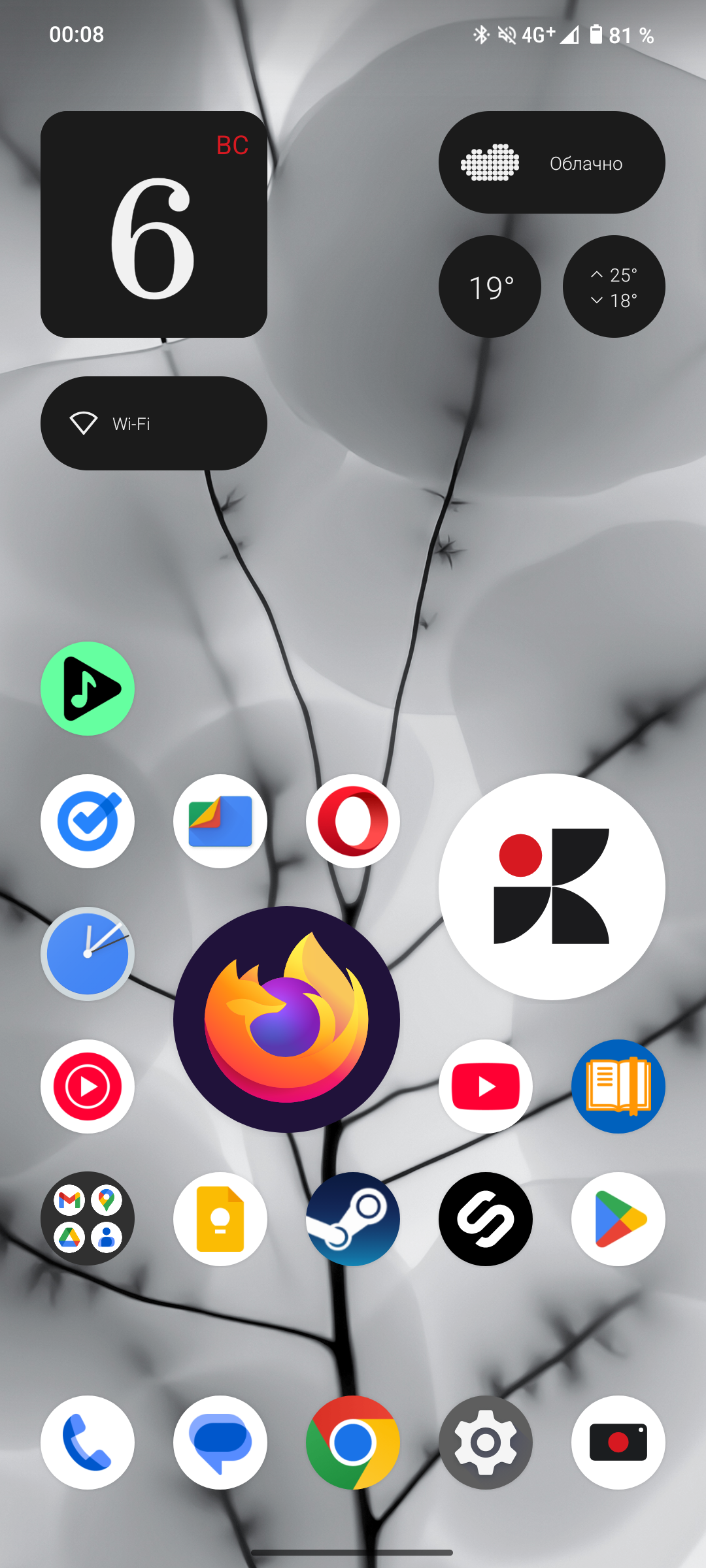
Task: Open the Shazam app
Action: pyautogui.click(x=486, y=1219)
